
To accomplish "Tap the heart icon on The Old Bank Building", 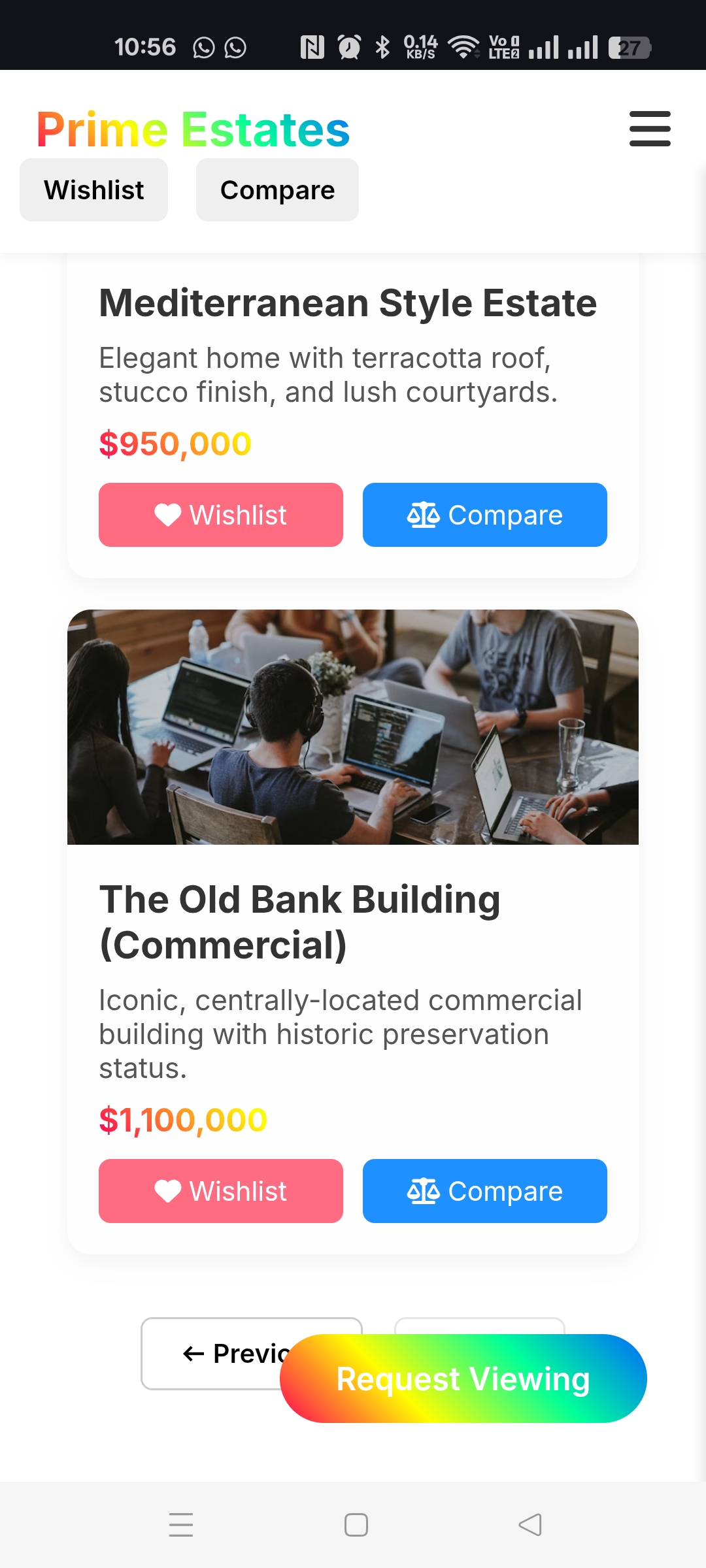I will point(169,1190).
